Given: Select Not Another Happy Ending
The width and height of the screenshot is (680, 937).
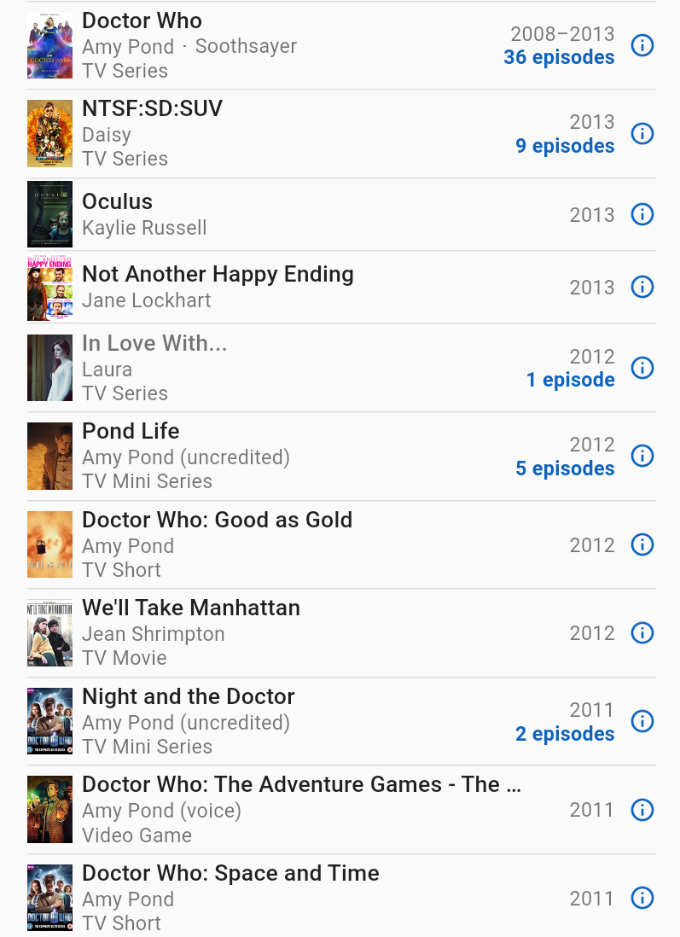Looking at the screenshot, I should pos(217,275).
